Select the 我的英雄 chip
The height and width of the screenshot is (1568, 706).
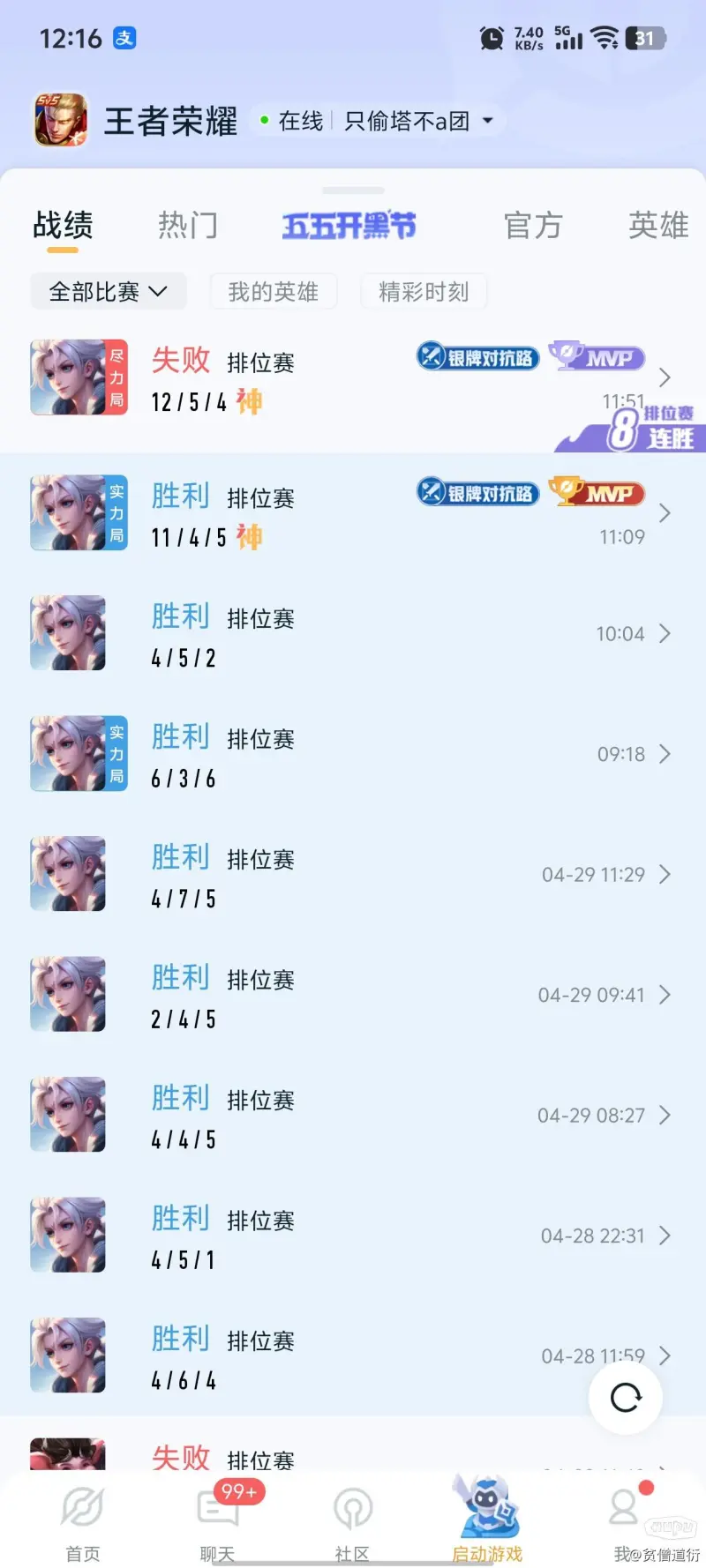[x=273, y=292]
